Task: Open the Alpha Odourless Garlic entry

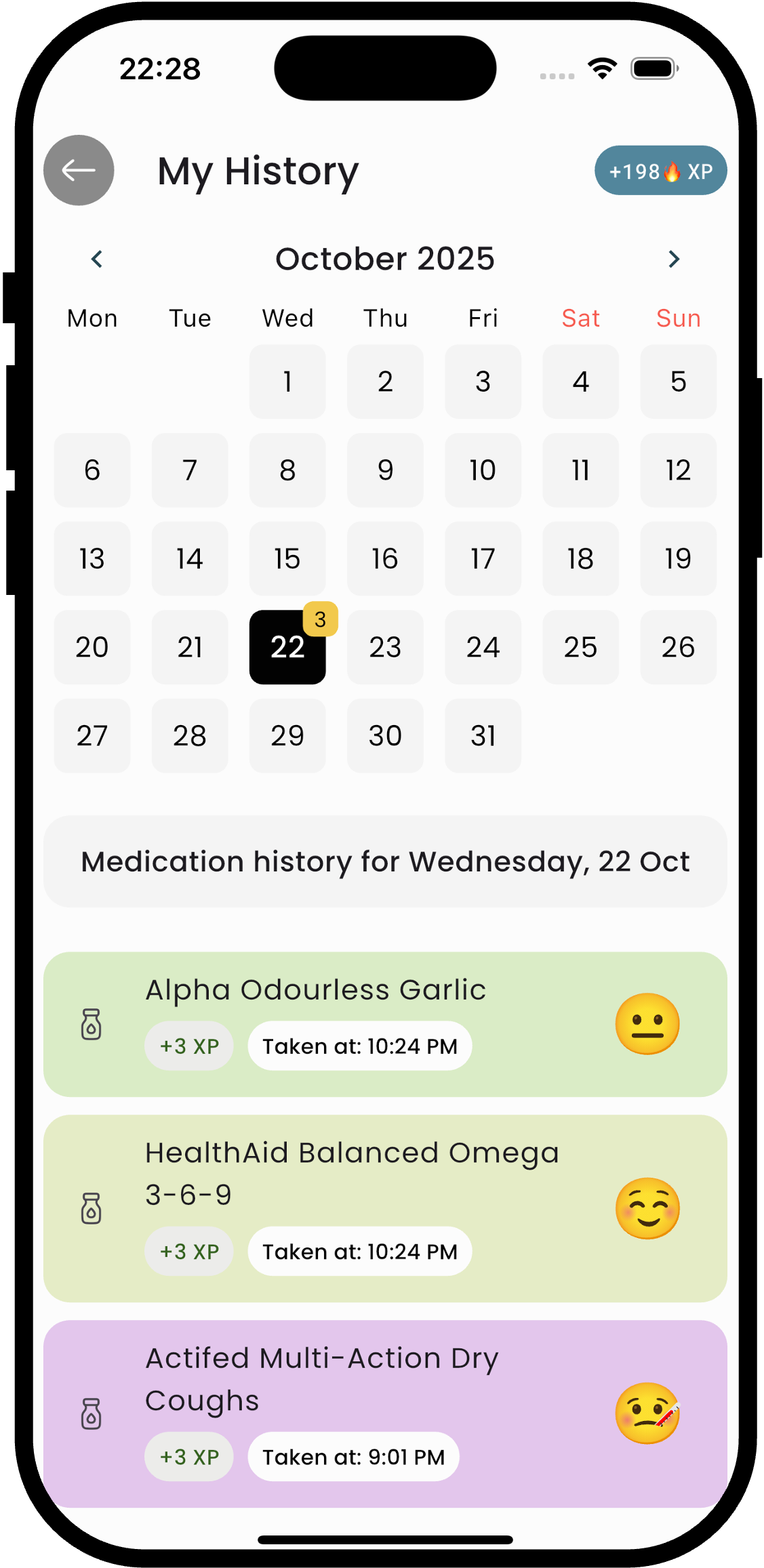Action: click(385, 1024)
